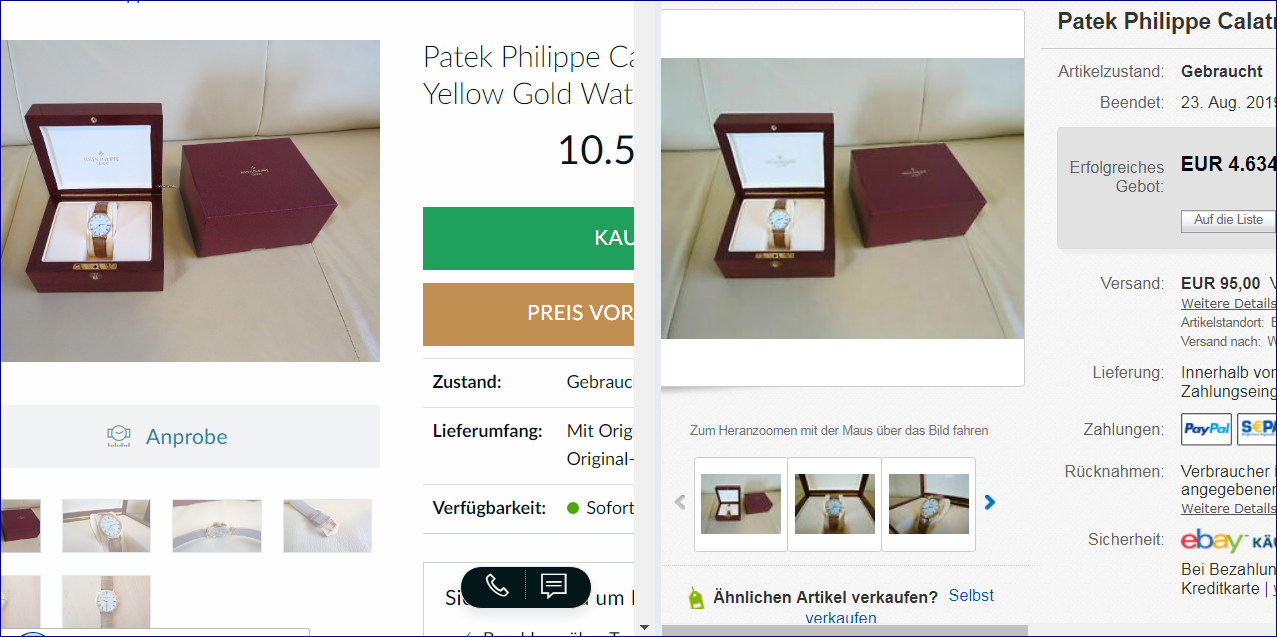
Task: Tap the Preis vorschlagen button
Action: click(x=528, y=313)
